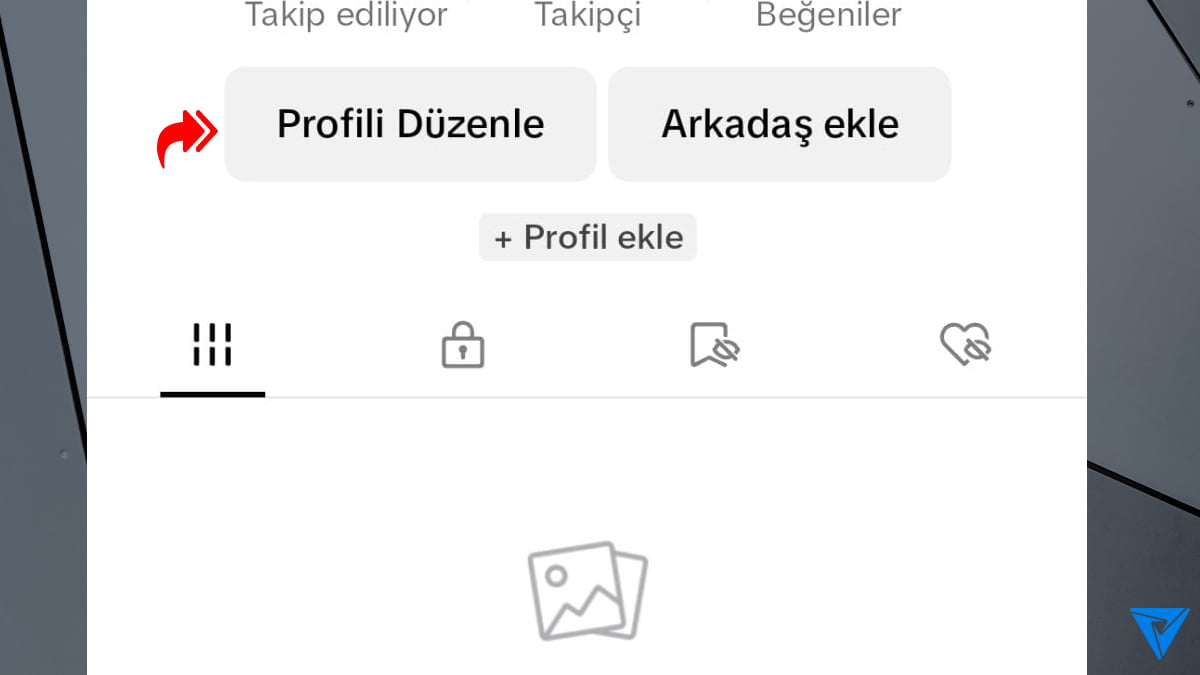Open the private videos lock tab
The image size is (1200, 675).
tap(463, 346)
